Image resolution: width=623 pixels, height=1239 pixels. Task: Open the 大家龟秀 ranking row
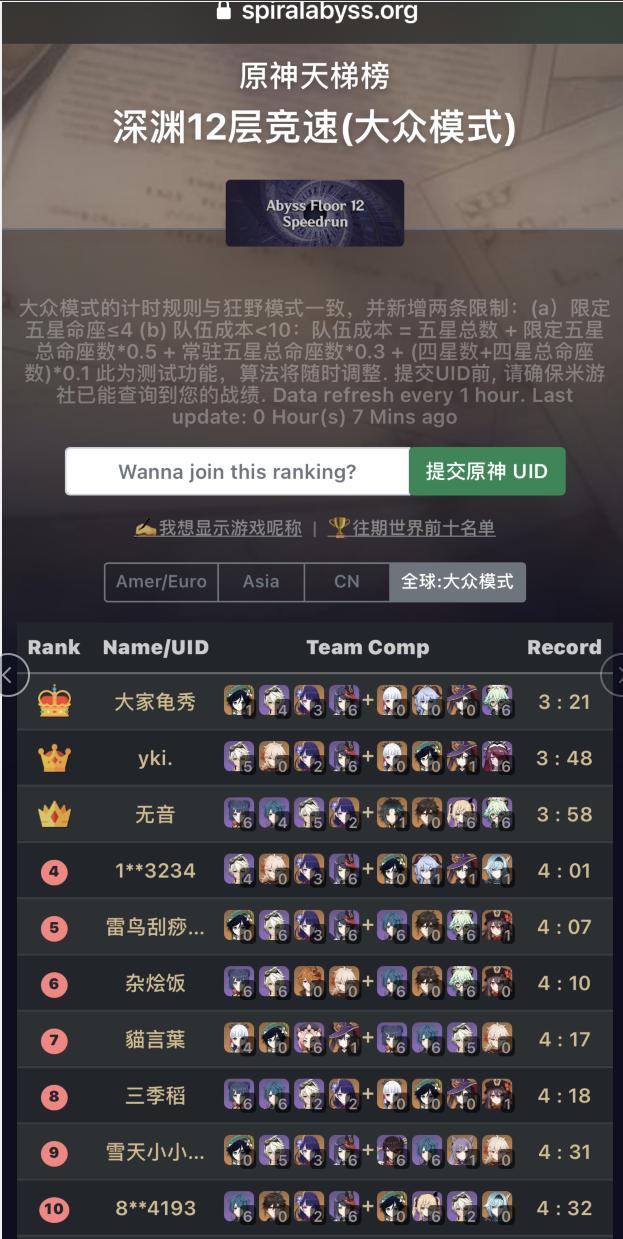coord(155,702)
